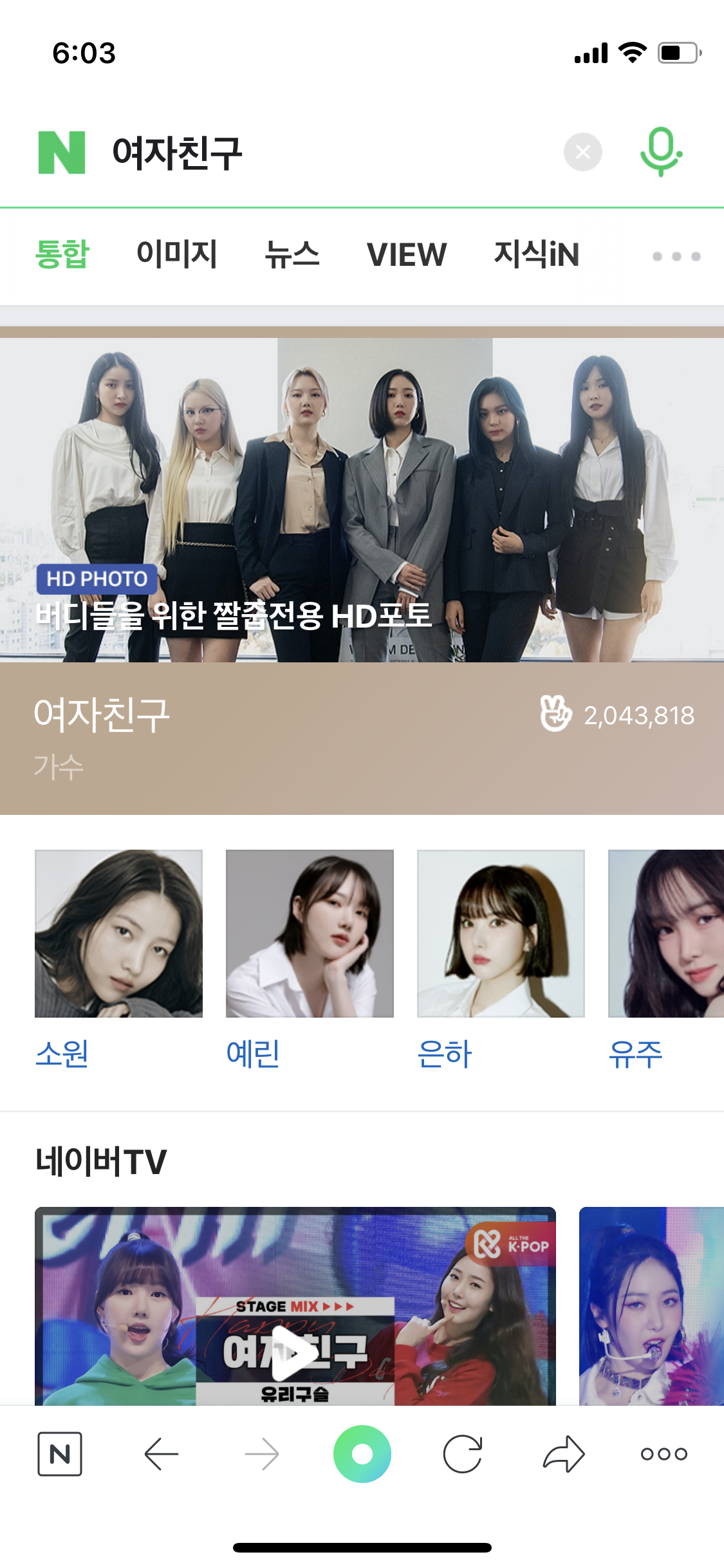Open the HD PHOTO banner image

(x=362, y=499)
